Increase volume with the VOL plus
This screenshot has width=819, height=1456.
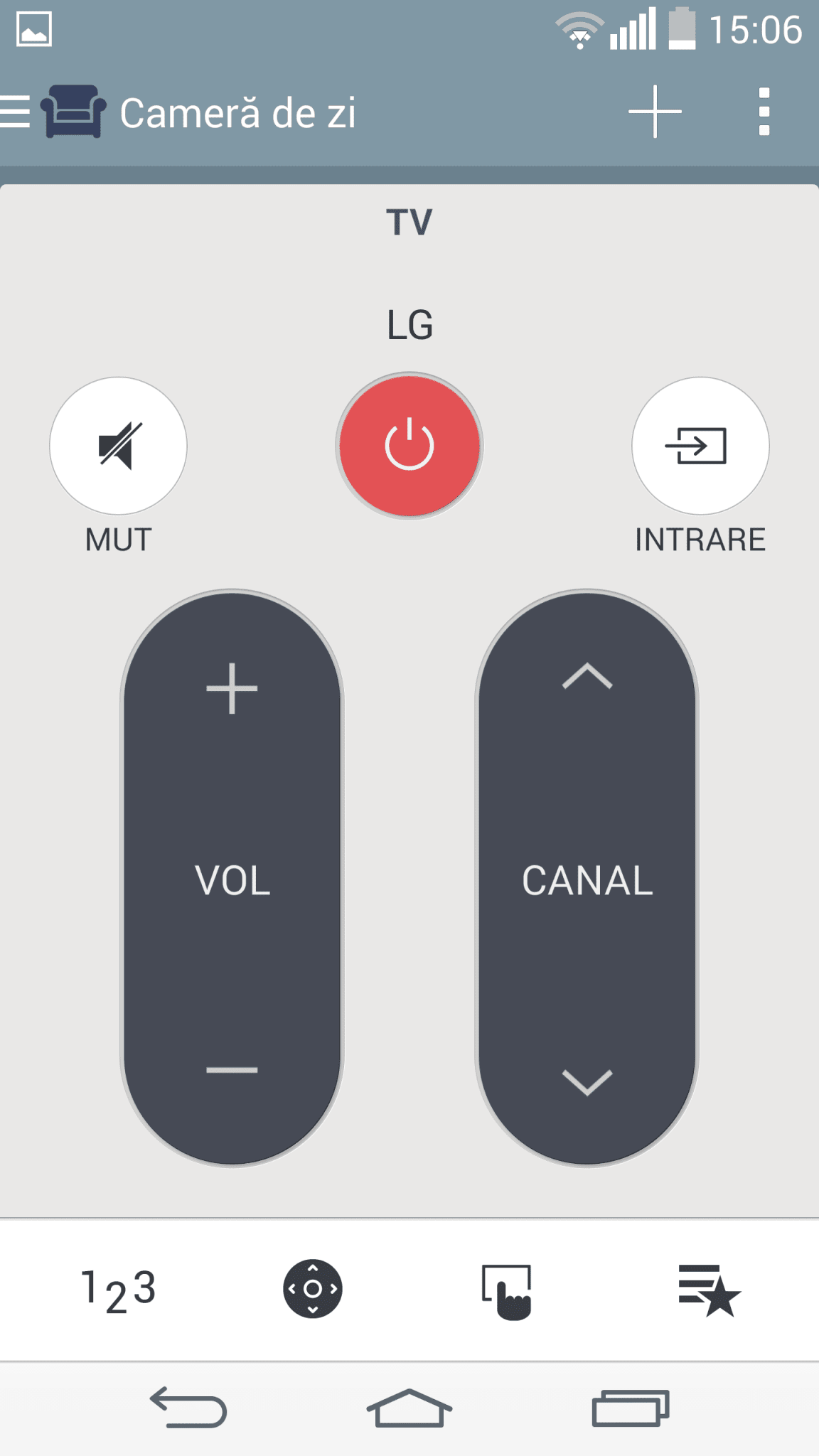(232, 688)
